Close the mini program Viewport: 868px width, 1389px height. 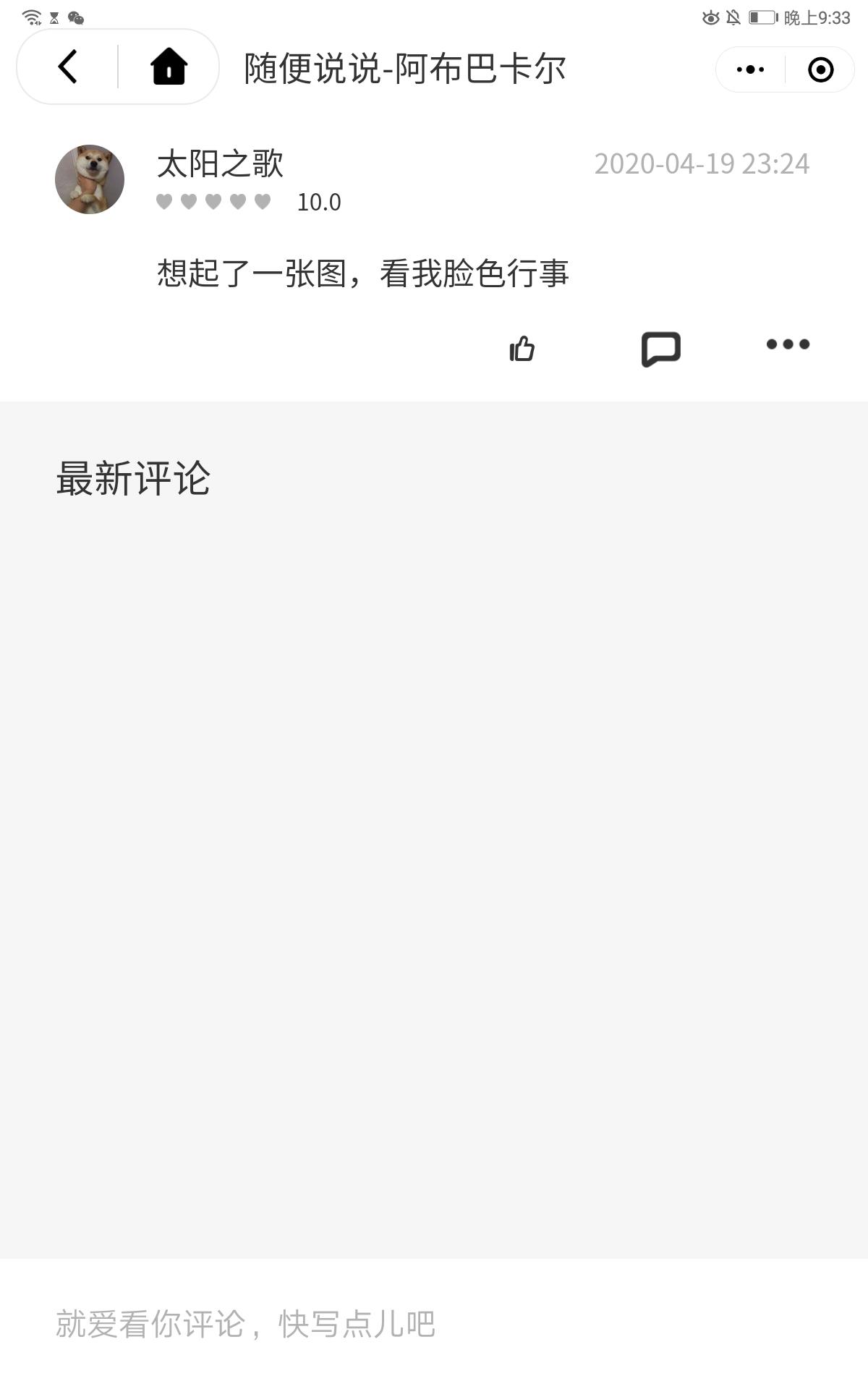[x=820, y=69]
